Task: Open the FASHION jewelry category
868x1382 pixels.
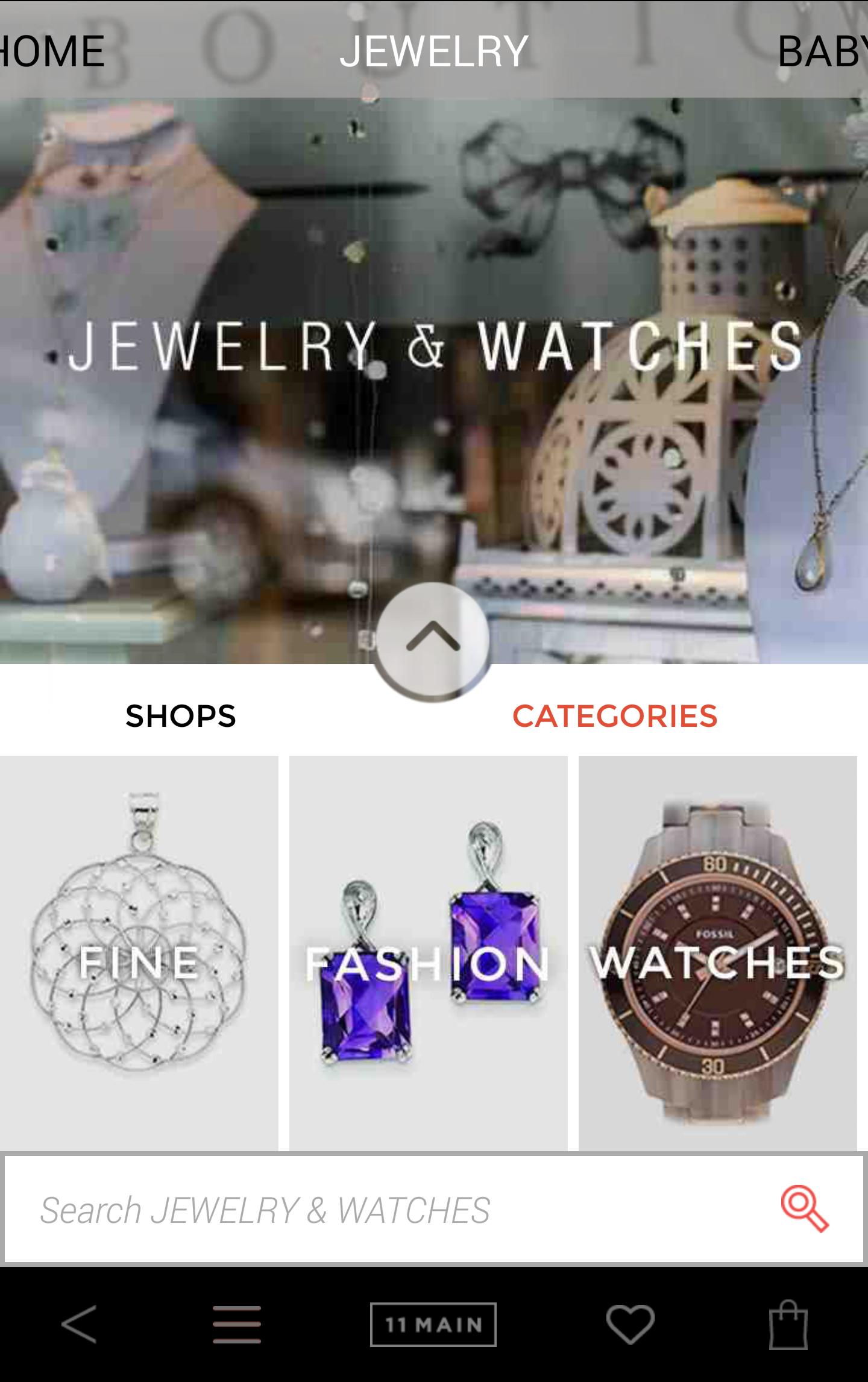Action: pos(428,952)
